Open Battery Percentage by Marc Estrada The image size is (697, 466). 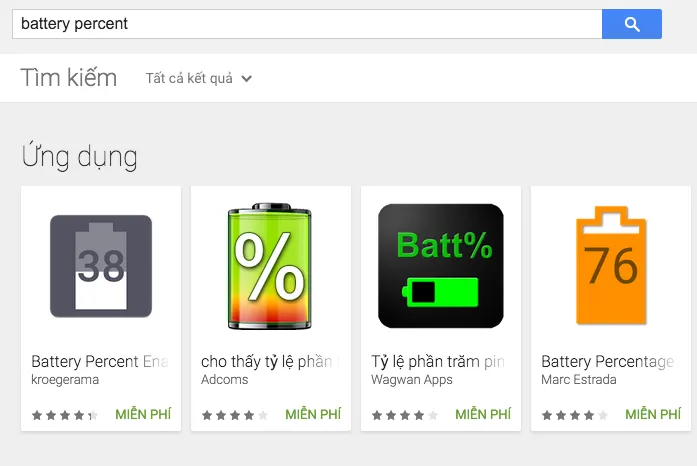[x=610, y=267]
